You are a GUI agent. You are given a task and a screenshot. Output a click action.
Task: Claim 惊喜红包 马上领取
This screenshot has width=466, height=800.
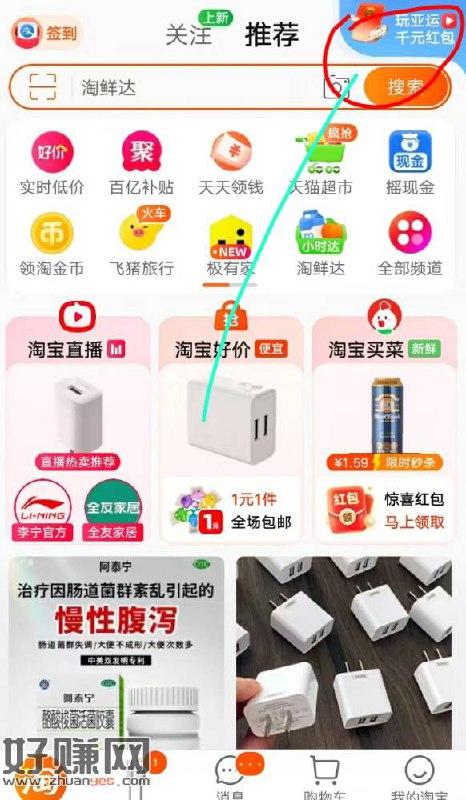[x=385, y=511]
